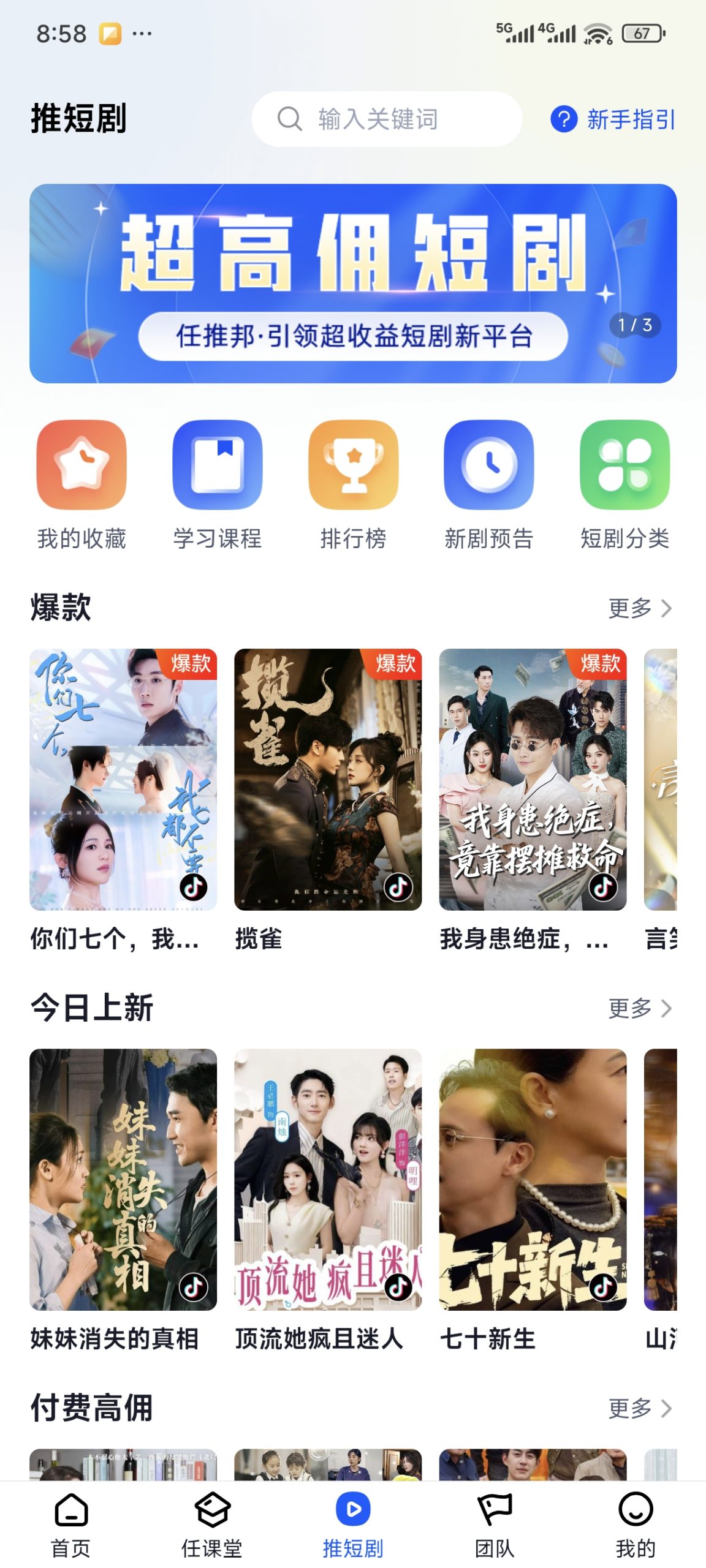
Task: Open 新手指引 beginner guide
Action: coord(613,119)
